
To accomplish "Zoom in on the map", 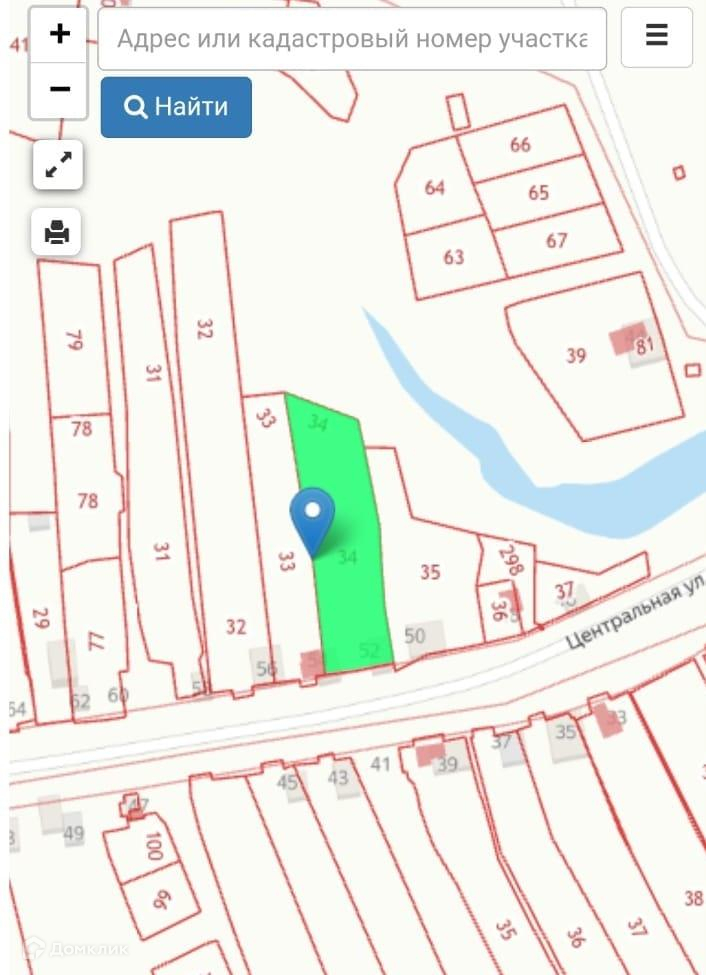I will tap(59, 34).
